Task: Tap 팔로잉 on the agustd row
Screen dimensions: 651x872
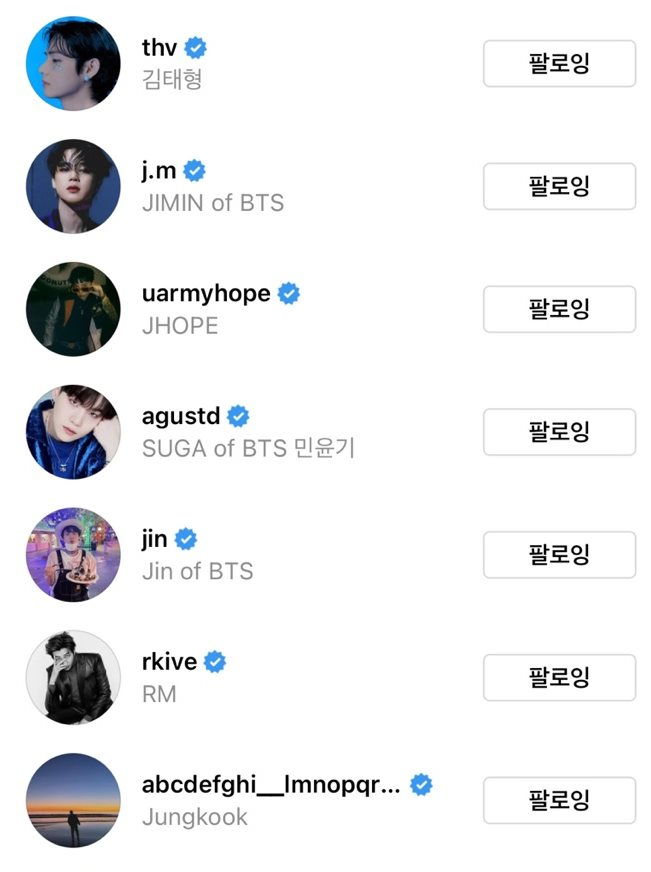Action: pyautogui.click(x=559, y=432)
